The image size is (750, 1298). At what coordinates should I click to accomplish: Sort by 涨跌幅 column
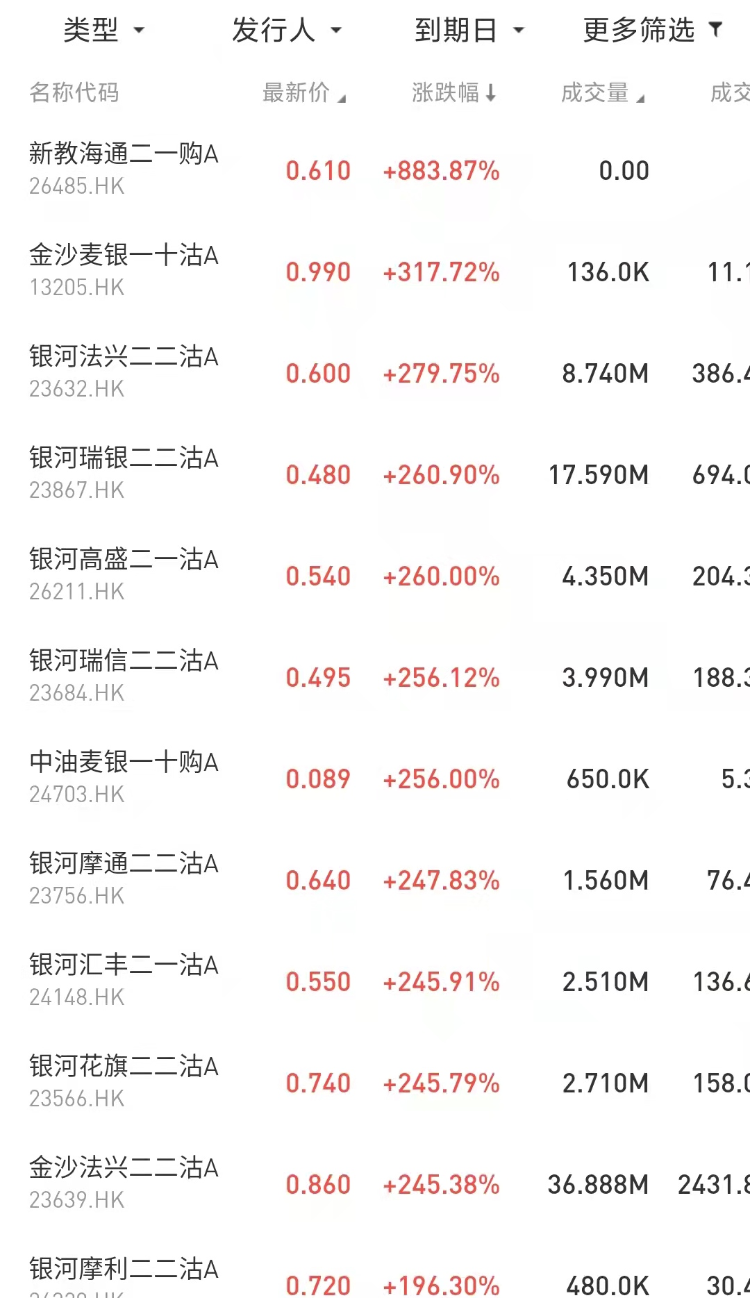[x=453, y=94]
